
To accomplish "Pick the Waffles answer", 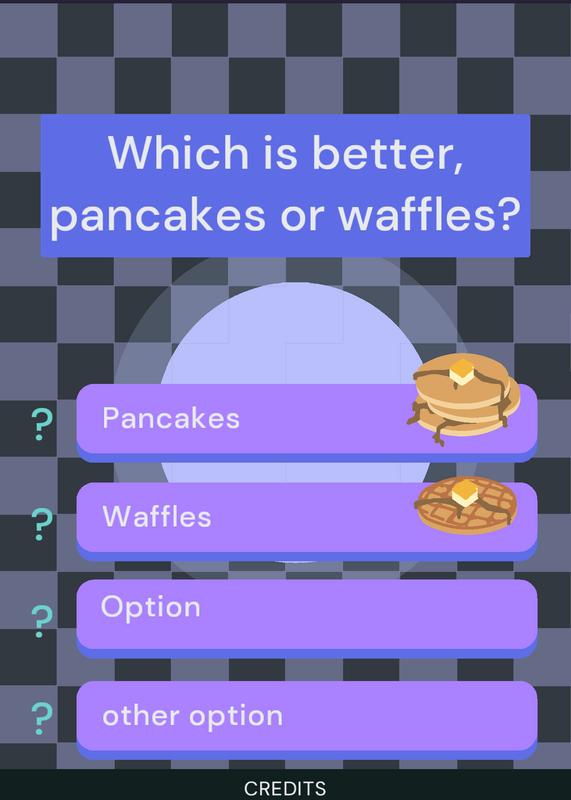I will click(x=307, y=521).
